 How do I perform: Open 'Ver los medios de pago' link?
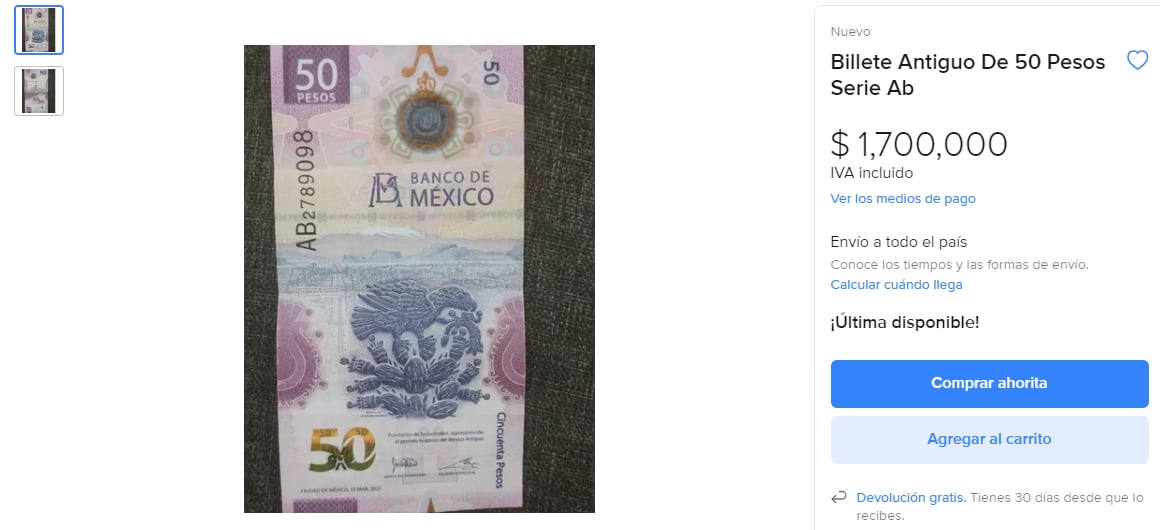(902, 199)
